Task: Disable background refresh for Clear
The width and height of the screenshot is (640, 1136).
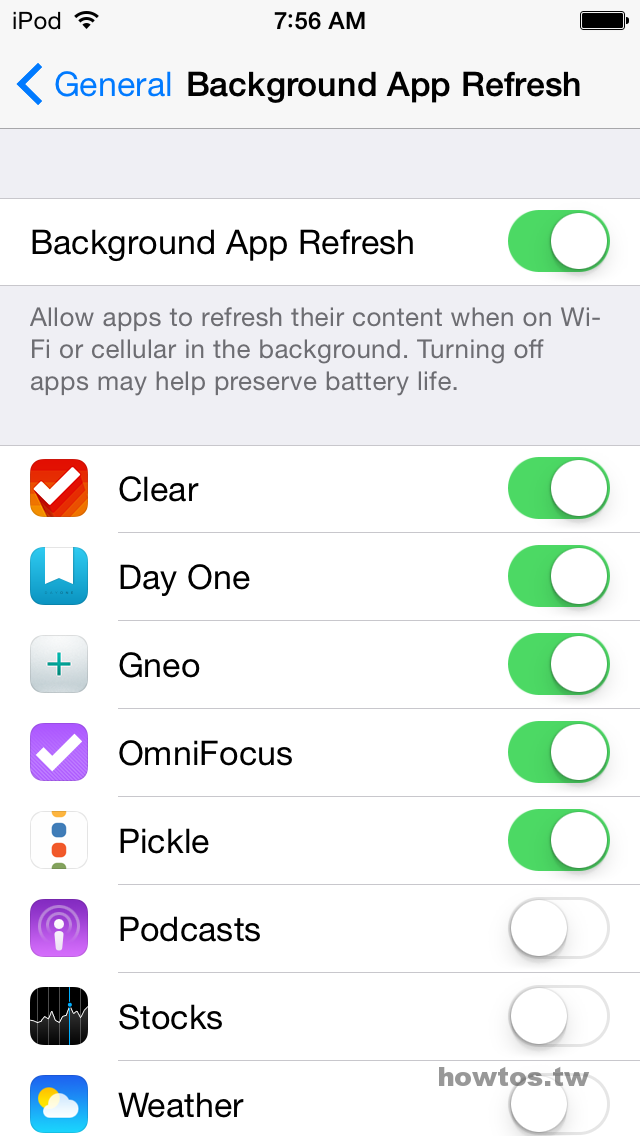Action: (x=558, y=488)
